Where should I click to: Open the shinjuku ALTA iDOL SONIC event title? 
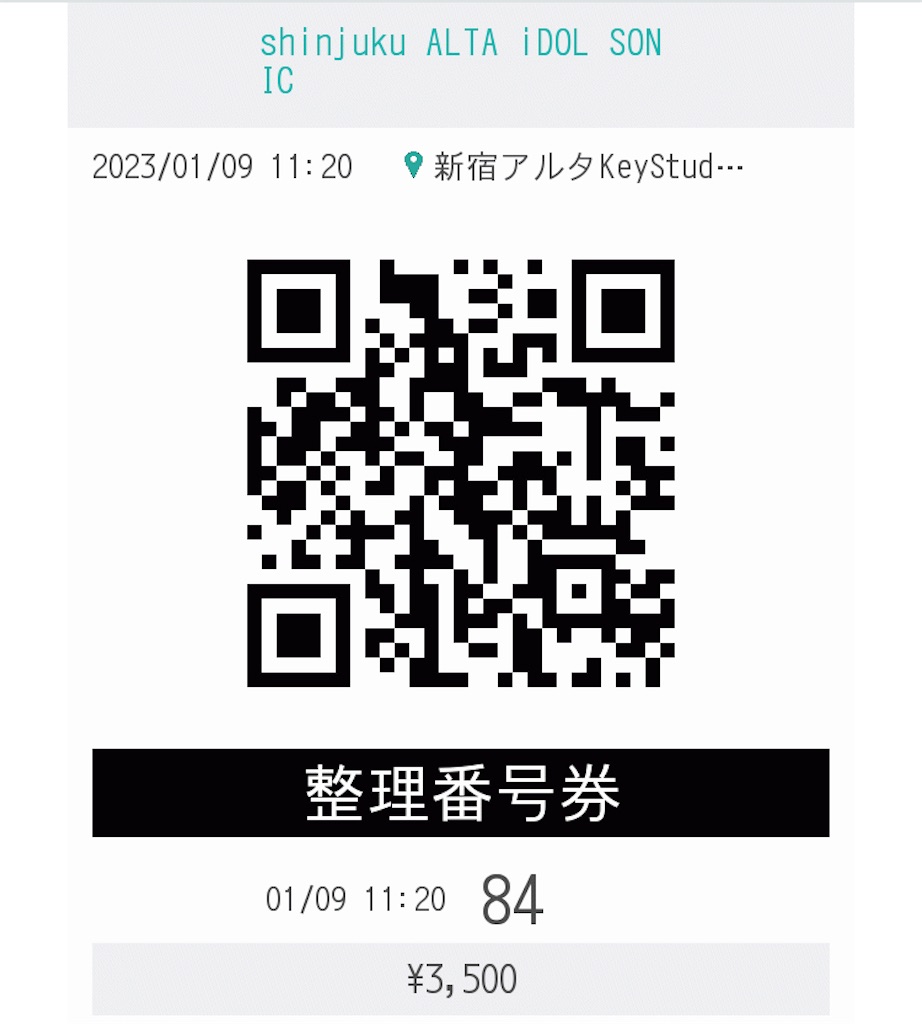click(x=460, y=62)
